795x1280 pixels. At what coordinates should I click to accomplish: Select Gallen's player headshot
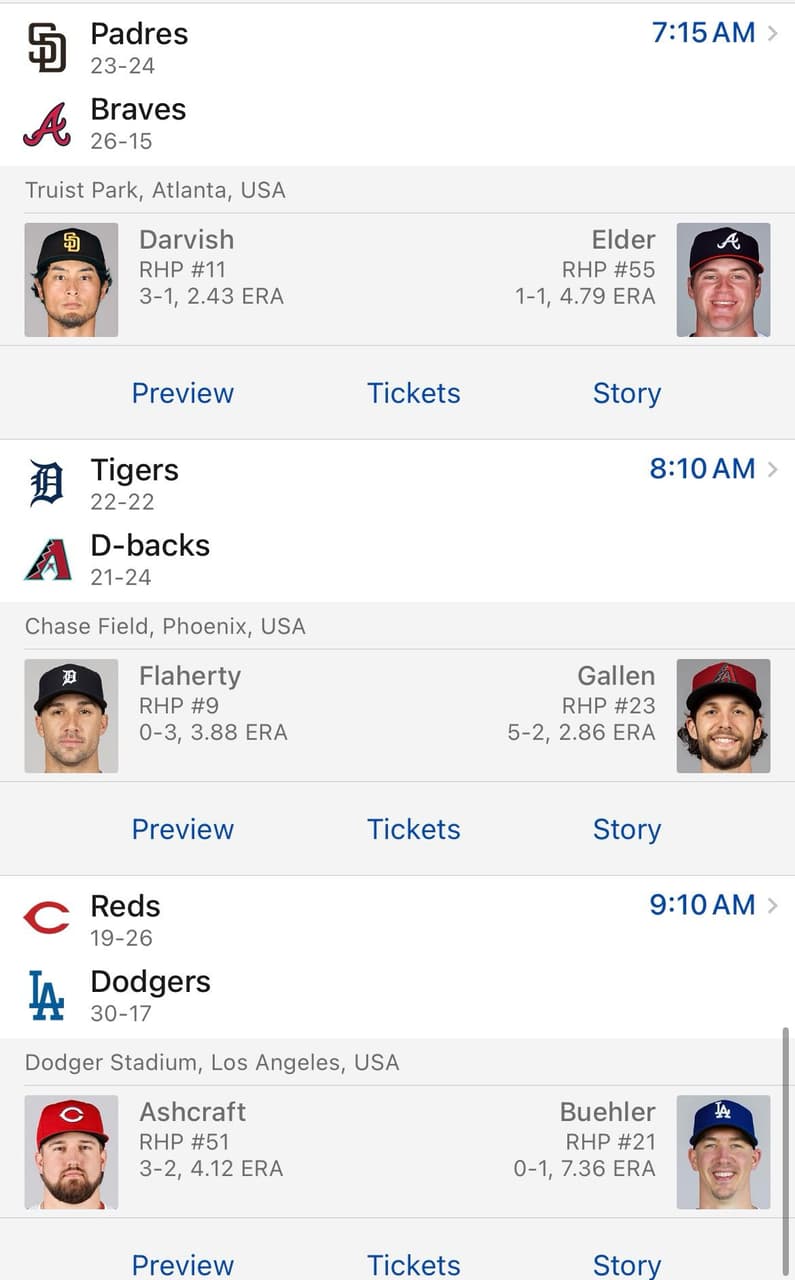[723, 714]
